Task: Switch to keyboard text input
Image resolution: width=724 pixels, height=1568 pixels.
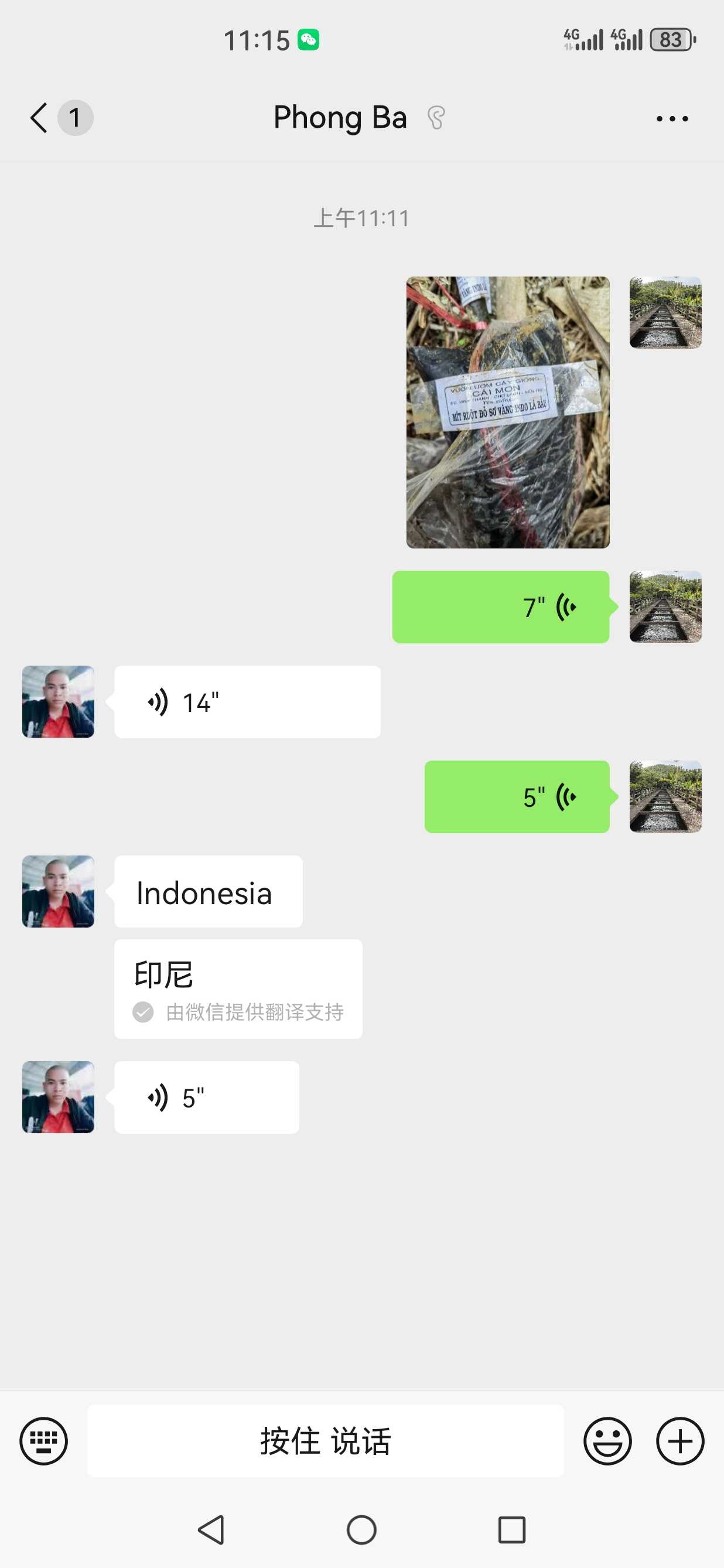Action: pyautogui.click(x=44, y=1441)
